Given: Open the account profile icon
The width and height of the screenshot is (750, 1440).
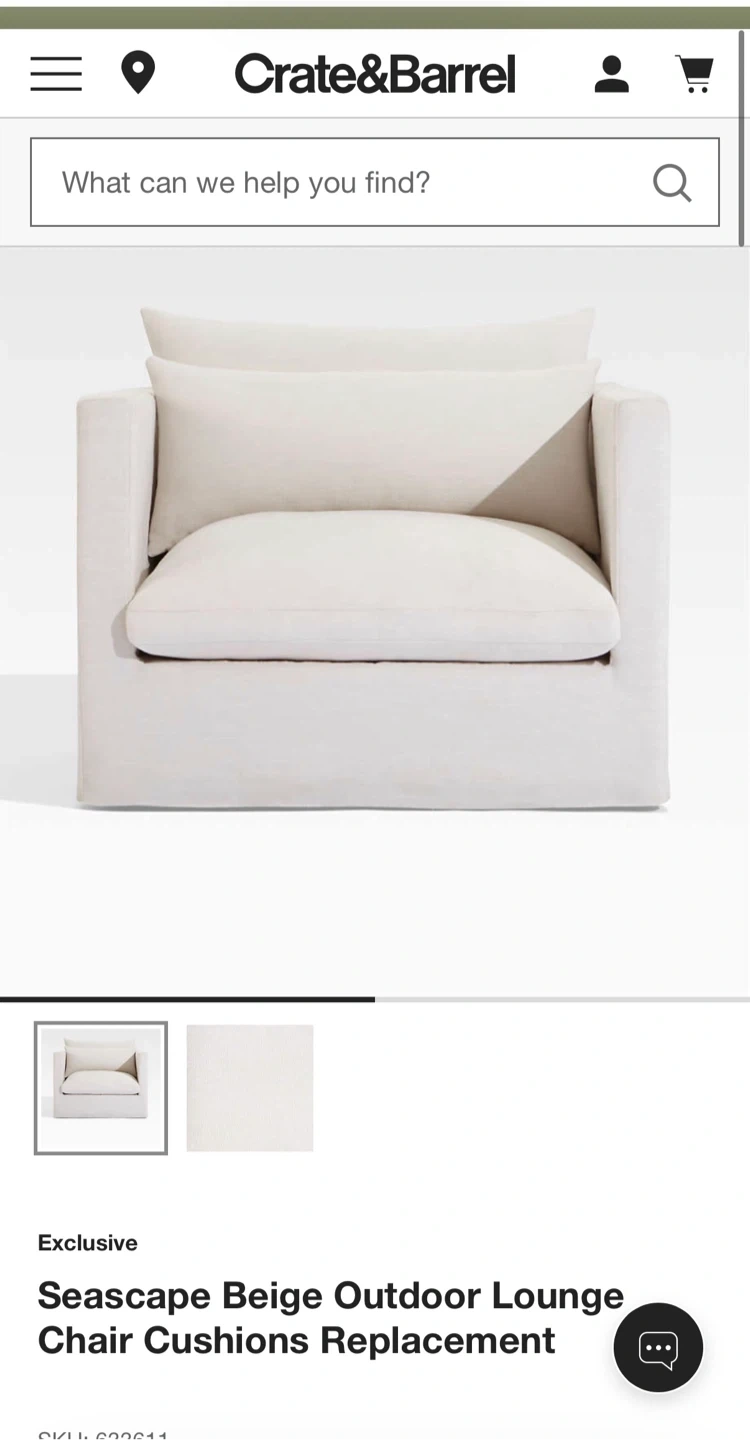Looking at the screenshot, I should [611, 74].
